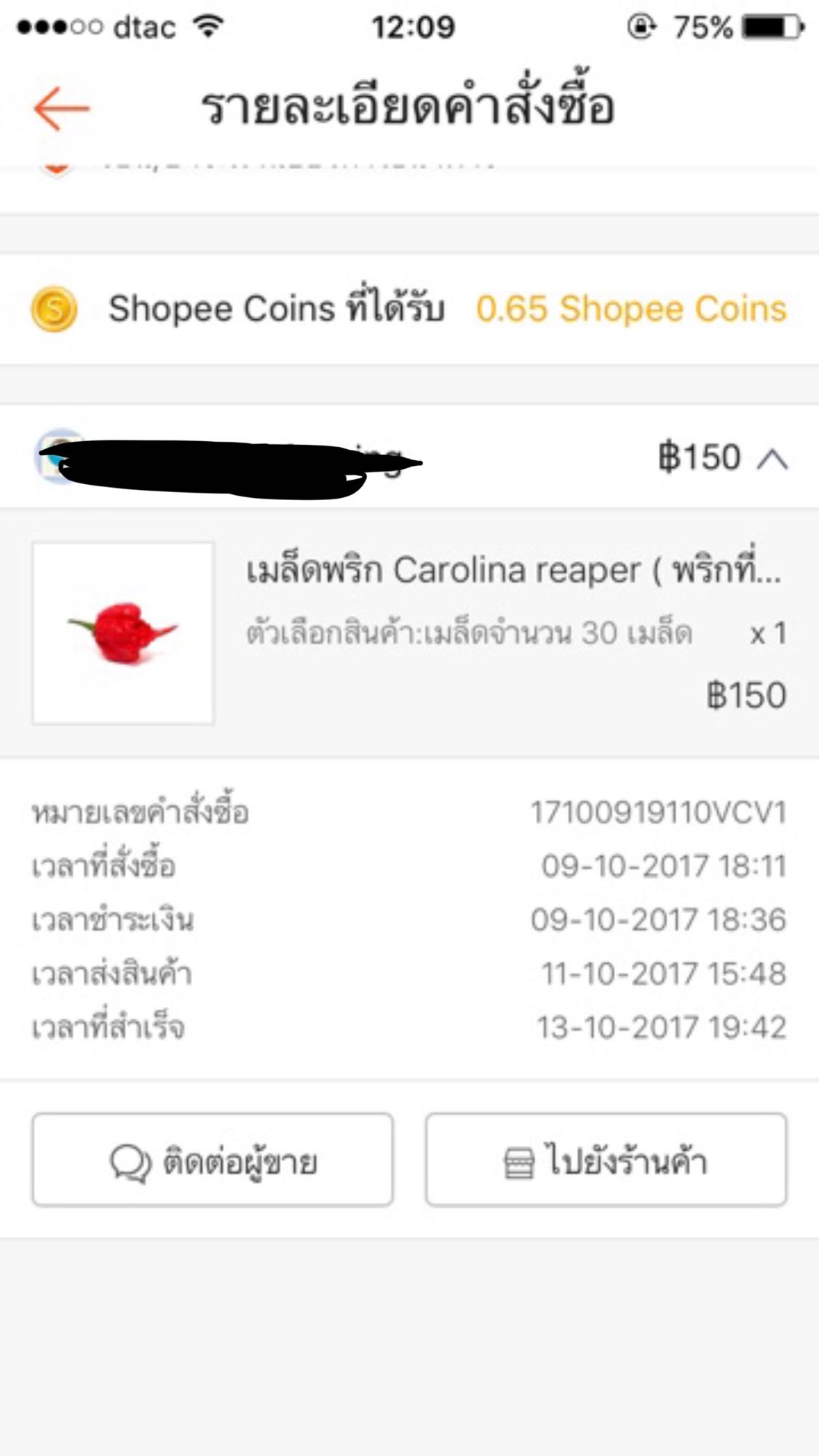
Task: Tap the ติดต่อผู้ขาย contact seller button
Action: tap(213, 1160)
